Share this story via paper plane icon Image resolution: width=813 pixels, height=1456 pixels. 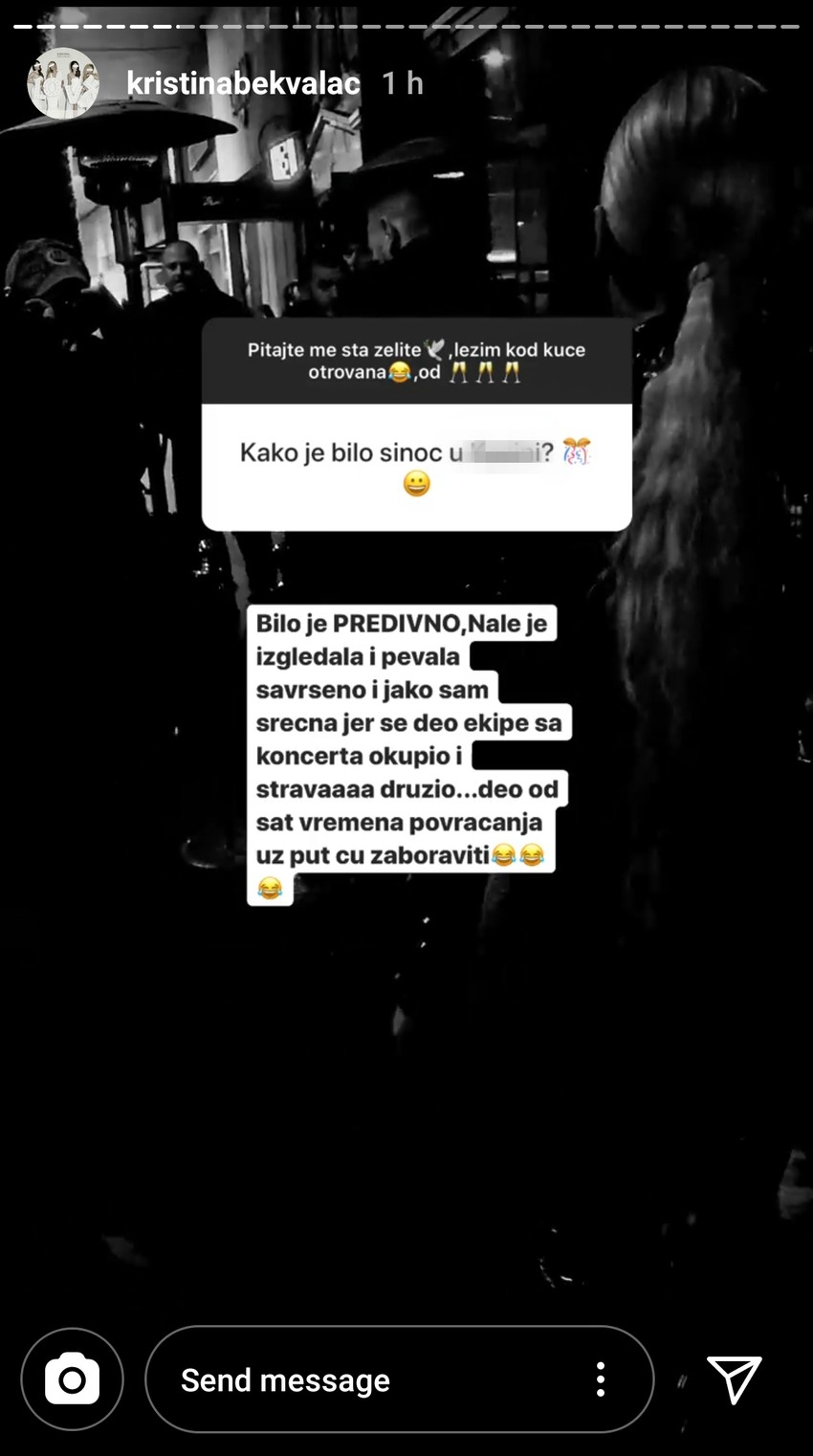pyautogui.click(x=734, y=1379)
